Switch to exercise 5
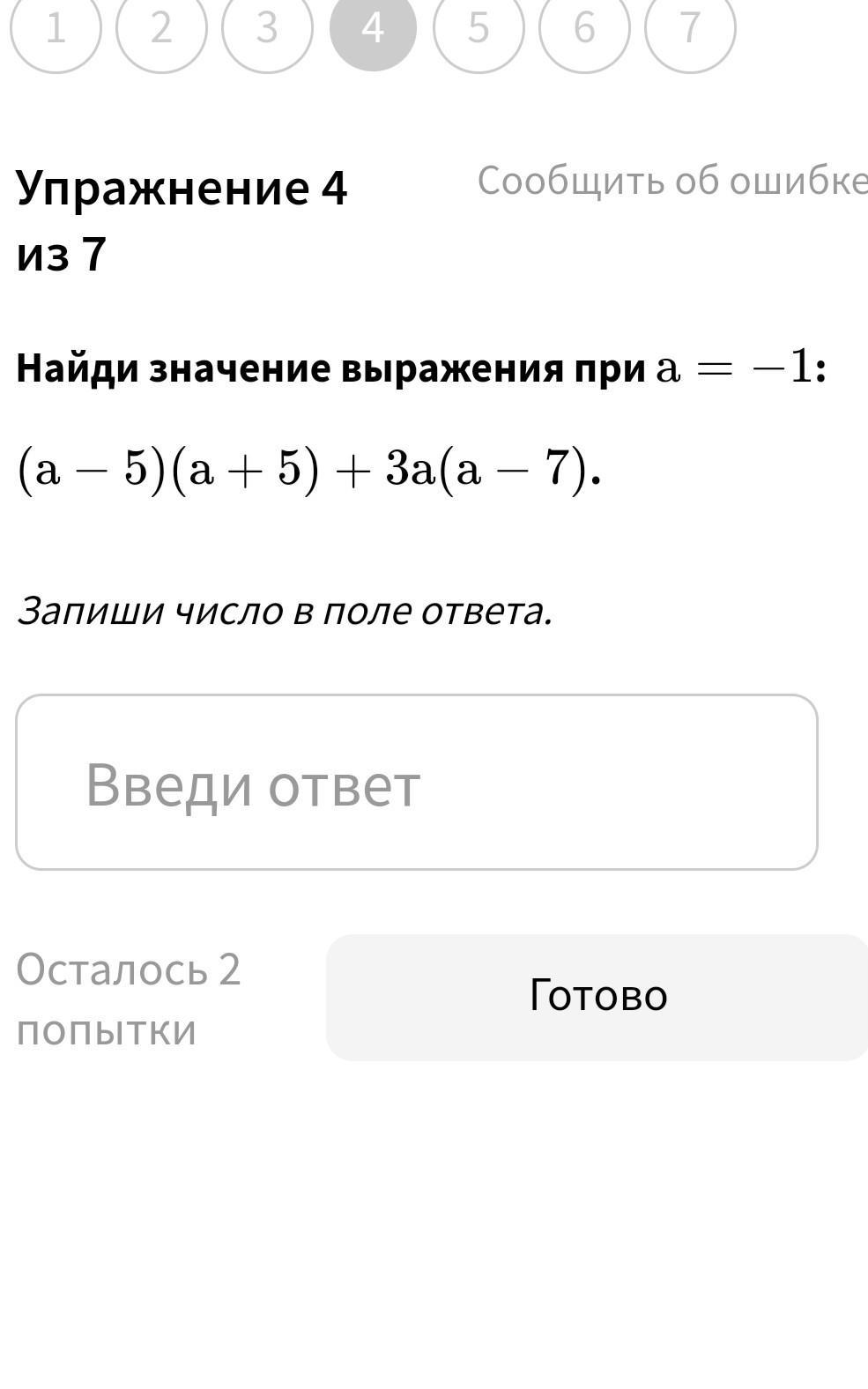This screenshot has width=868, height=1389. click(479, 28)
